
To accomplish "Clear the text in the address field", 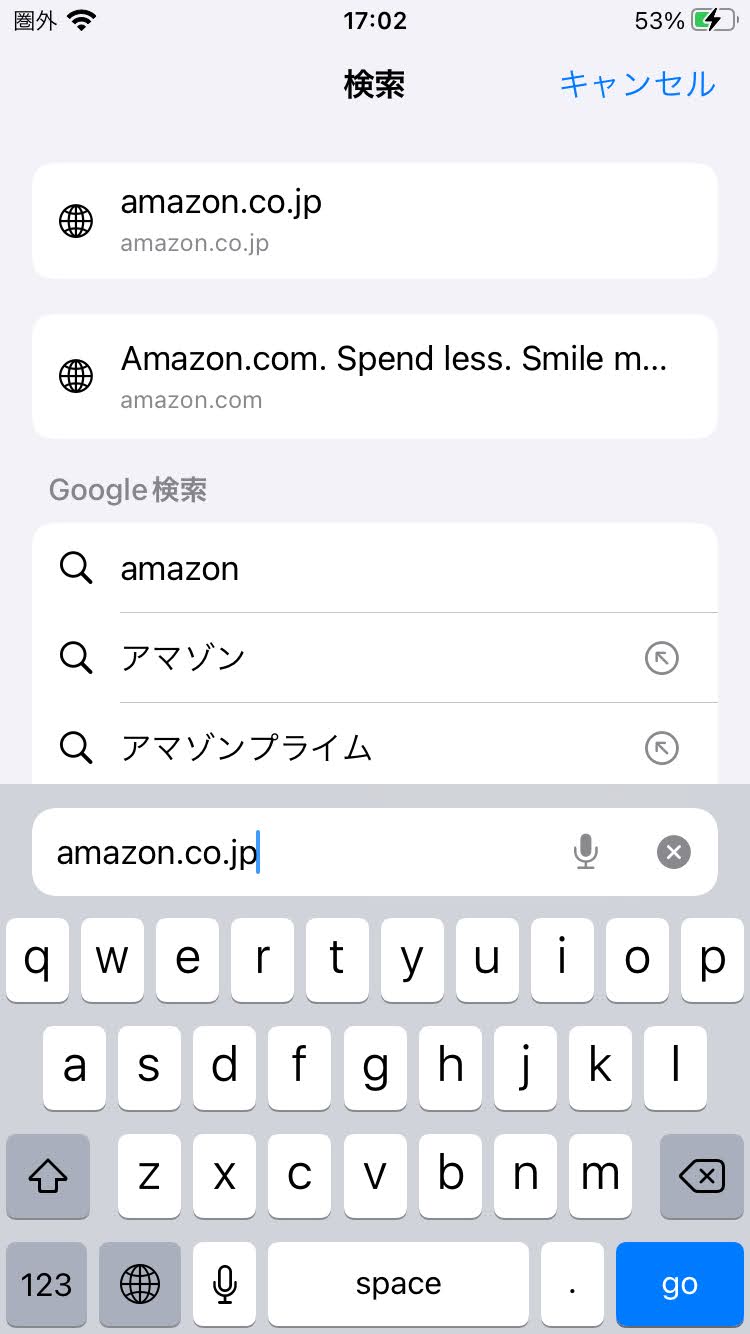I will [673, 852].
